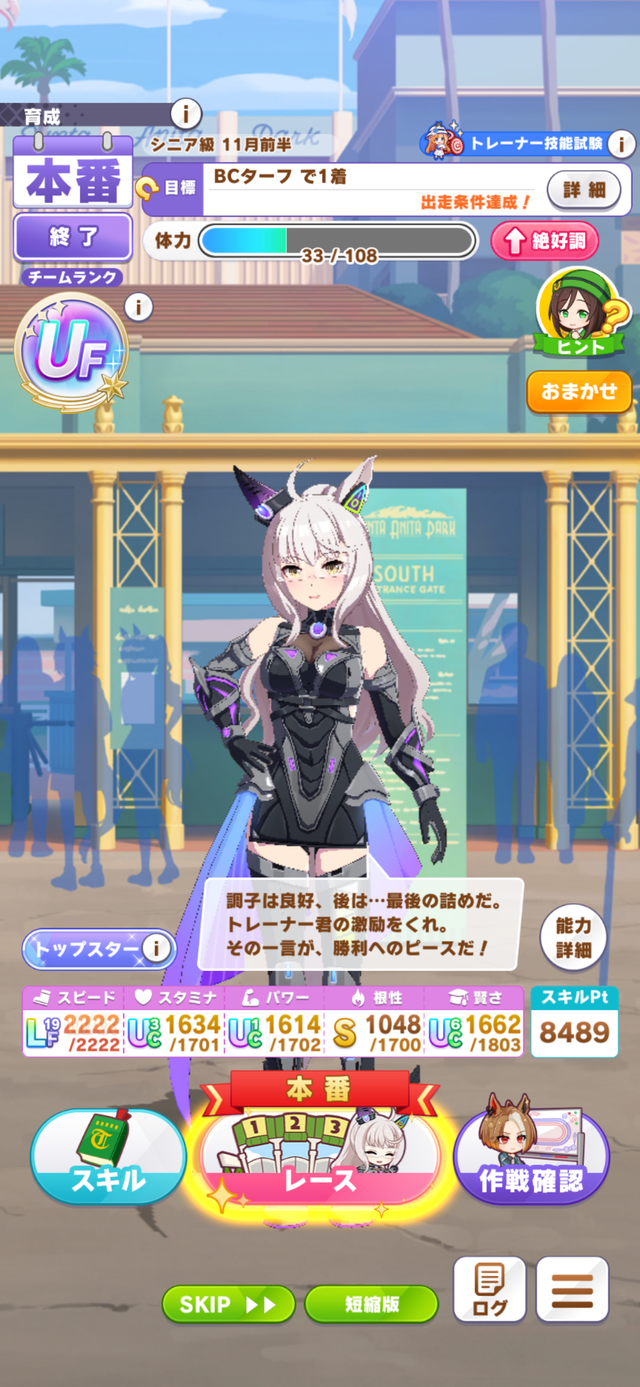The image size is (640, 1387).
Task: Open 能力詳細 ability details
Action: pos(573,937)
